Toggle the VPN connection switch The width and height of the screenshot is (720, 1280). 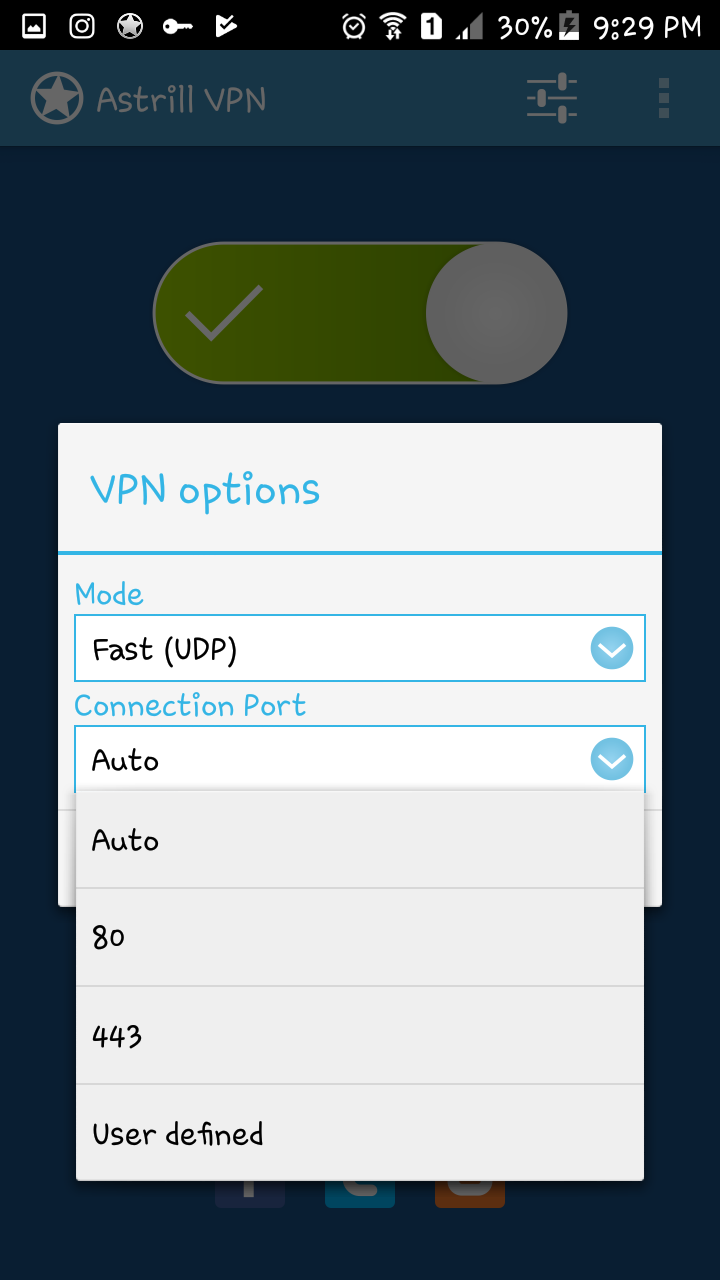[360, 313]
